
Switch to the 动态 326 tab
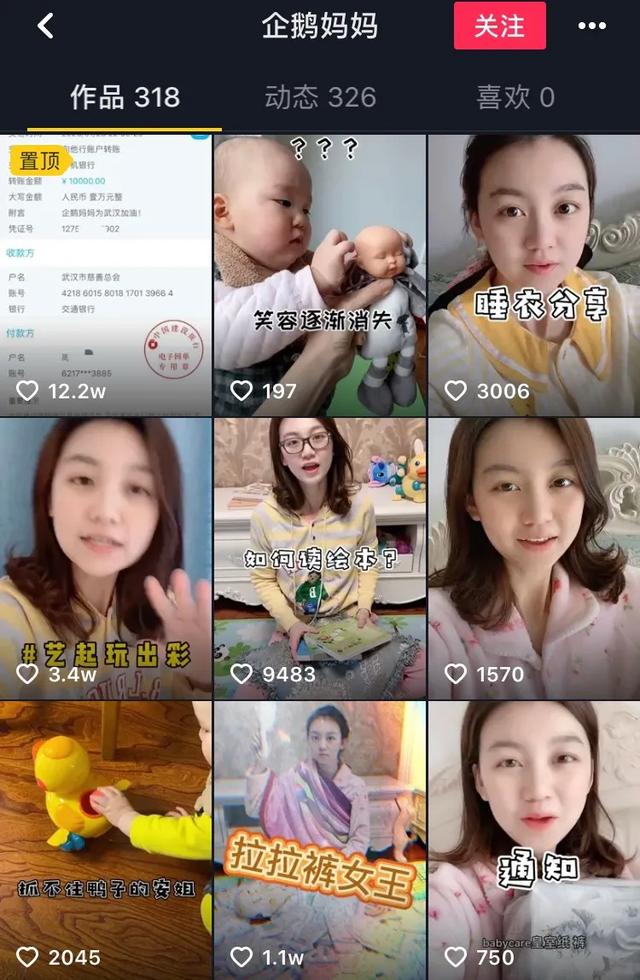coord(320,97)
